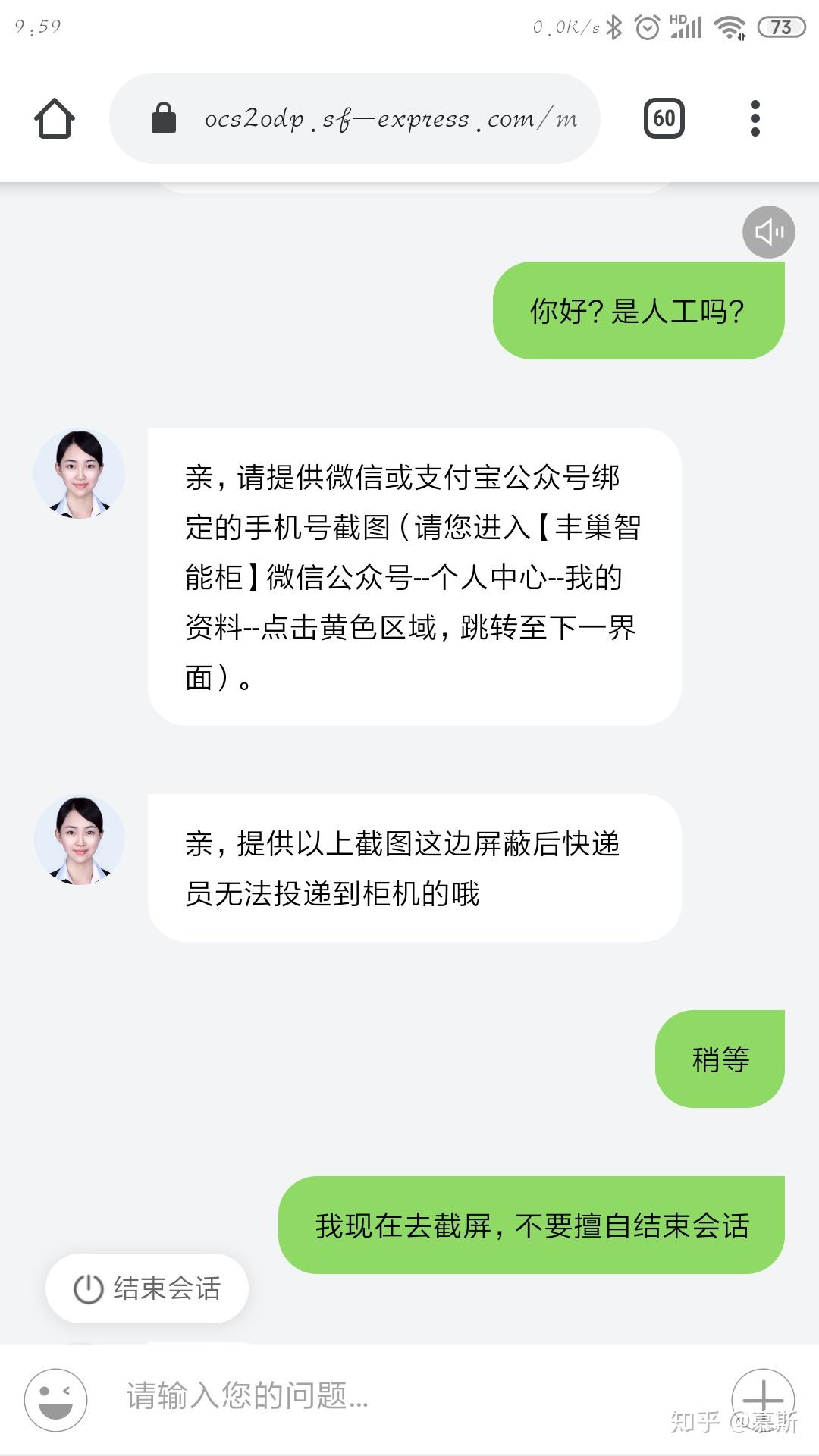This screenshot has width=819, height=1456.
Task: Open the emoji picker
Action: (x=55, y=1399)
